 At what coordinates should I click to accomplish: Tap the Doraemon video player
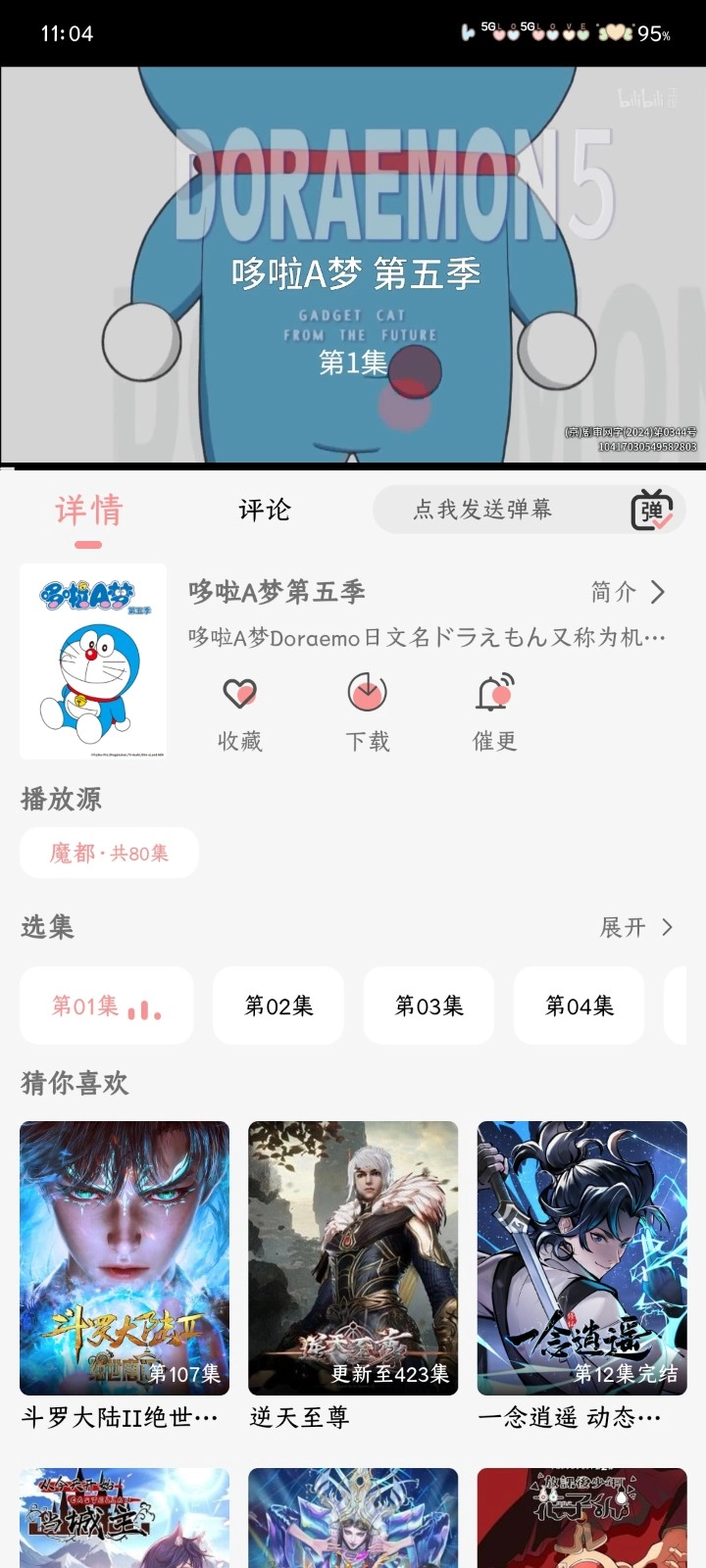point(353,265)
